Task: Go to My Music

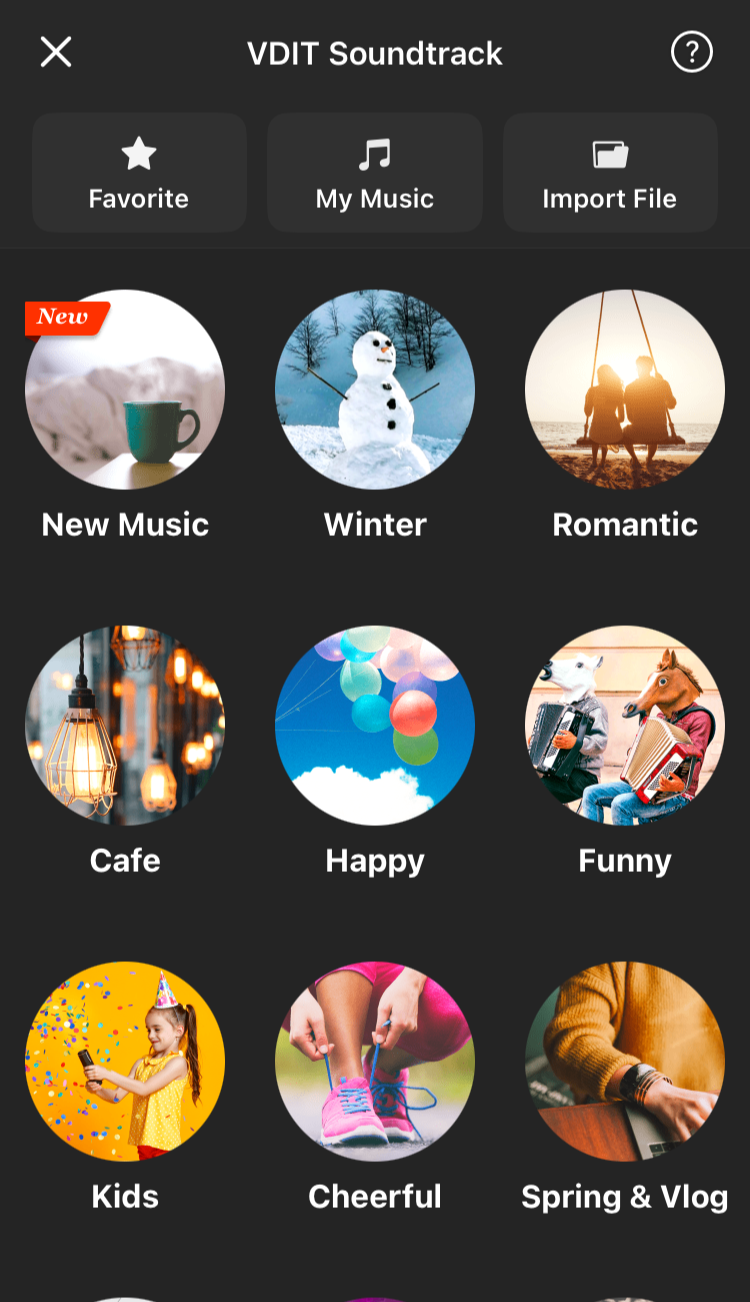Action: point(375,173)
